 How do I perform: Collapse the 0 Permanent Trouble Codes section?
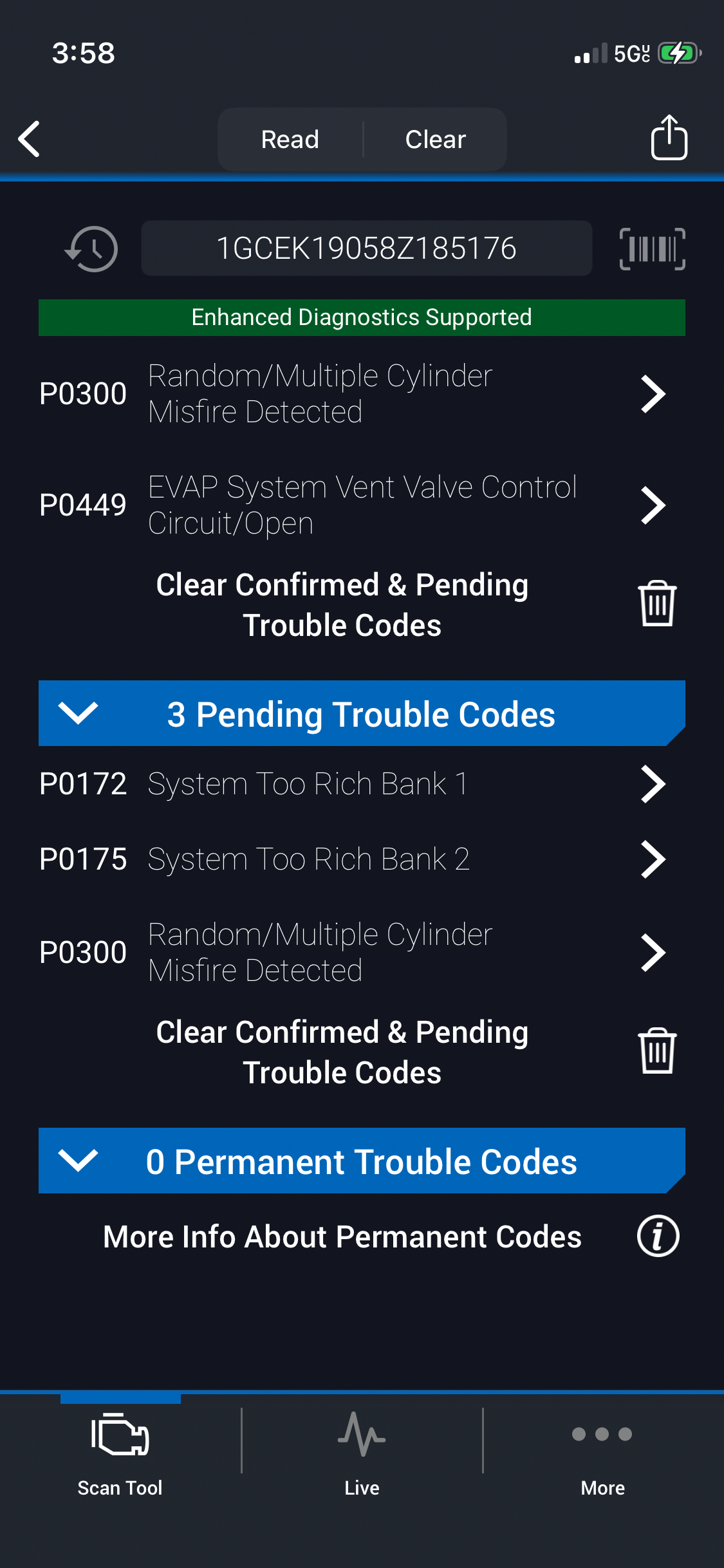pyautogui.click(x=78, y=1161)
